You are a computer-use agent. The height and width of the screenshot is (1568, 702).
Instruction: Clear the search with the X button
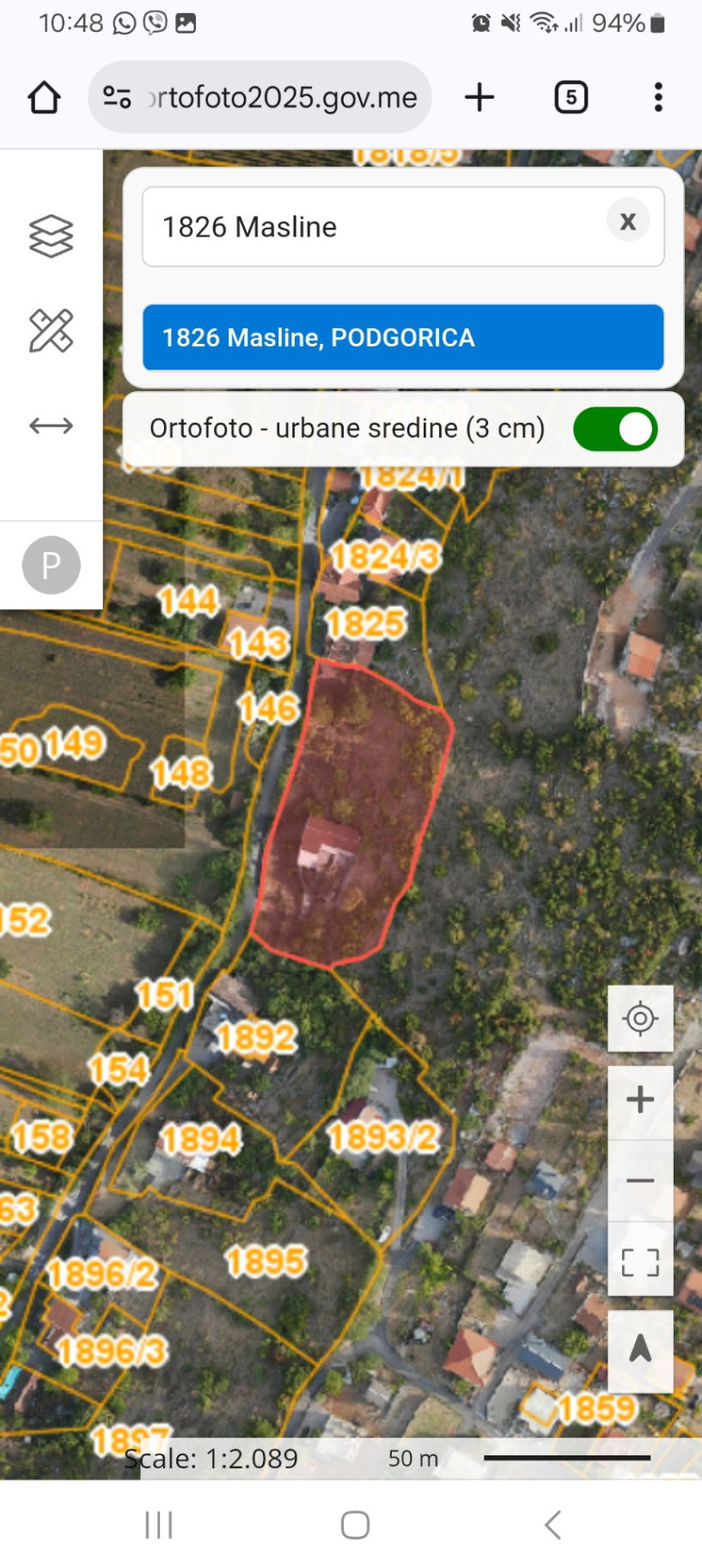[627, 222]
